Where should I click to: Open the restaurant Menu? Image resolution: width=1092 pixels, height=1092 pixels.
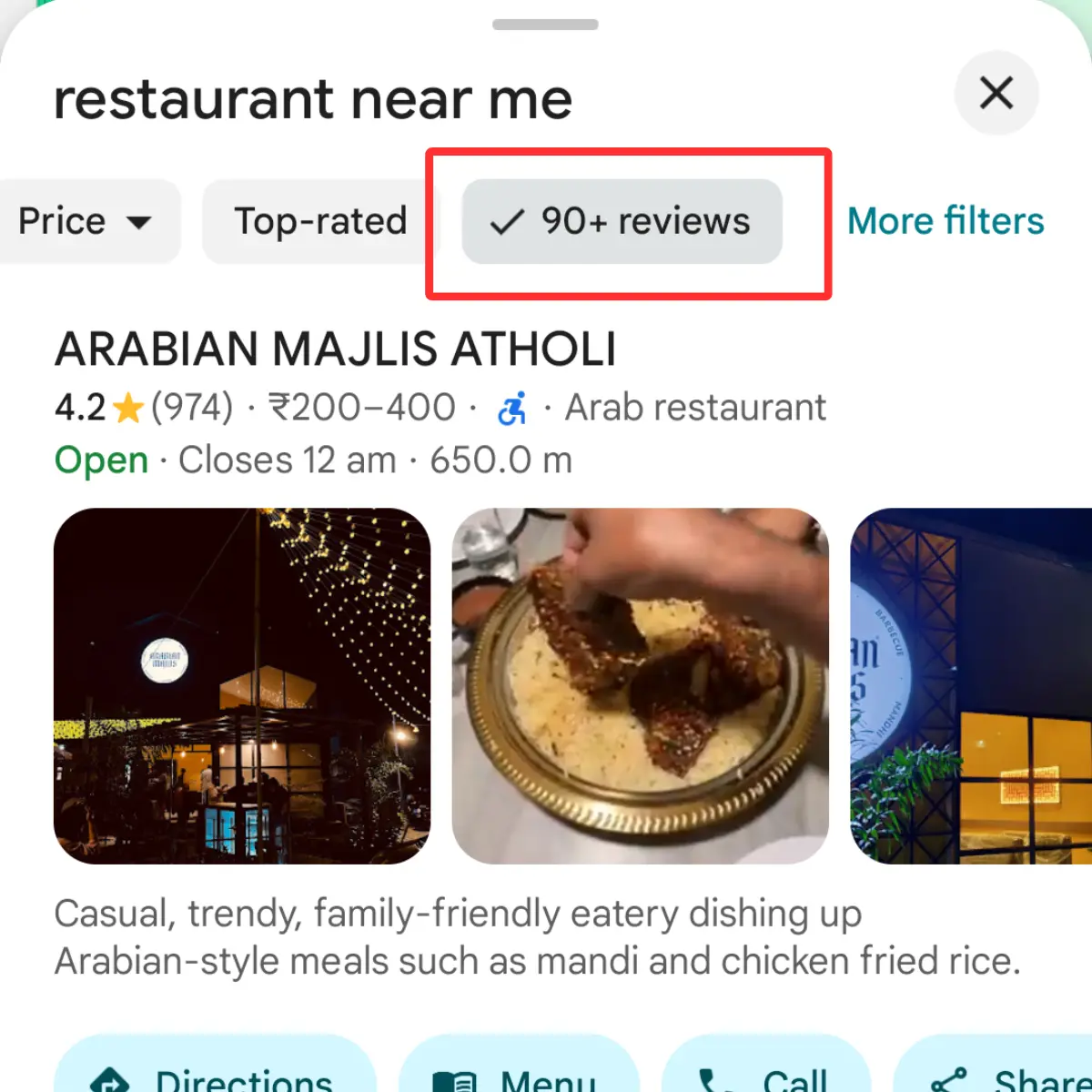coord(519,1072)
